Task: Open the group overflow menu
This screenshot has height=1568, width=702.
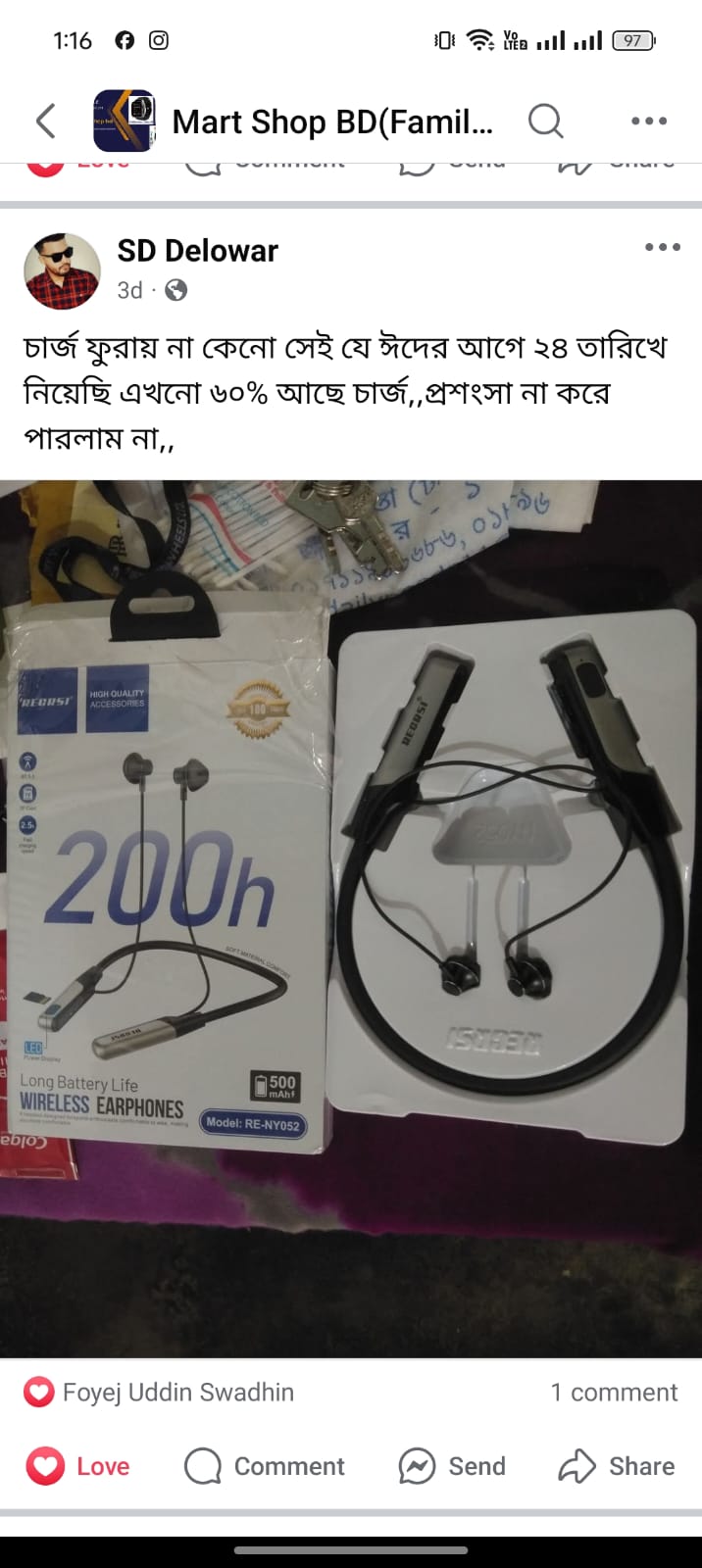Action: [649, 122]
